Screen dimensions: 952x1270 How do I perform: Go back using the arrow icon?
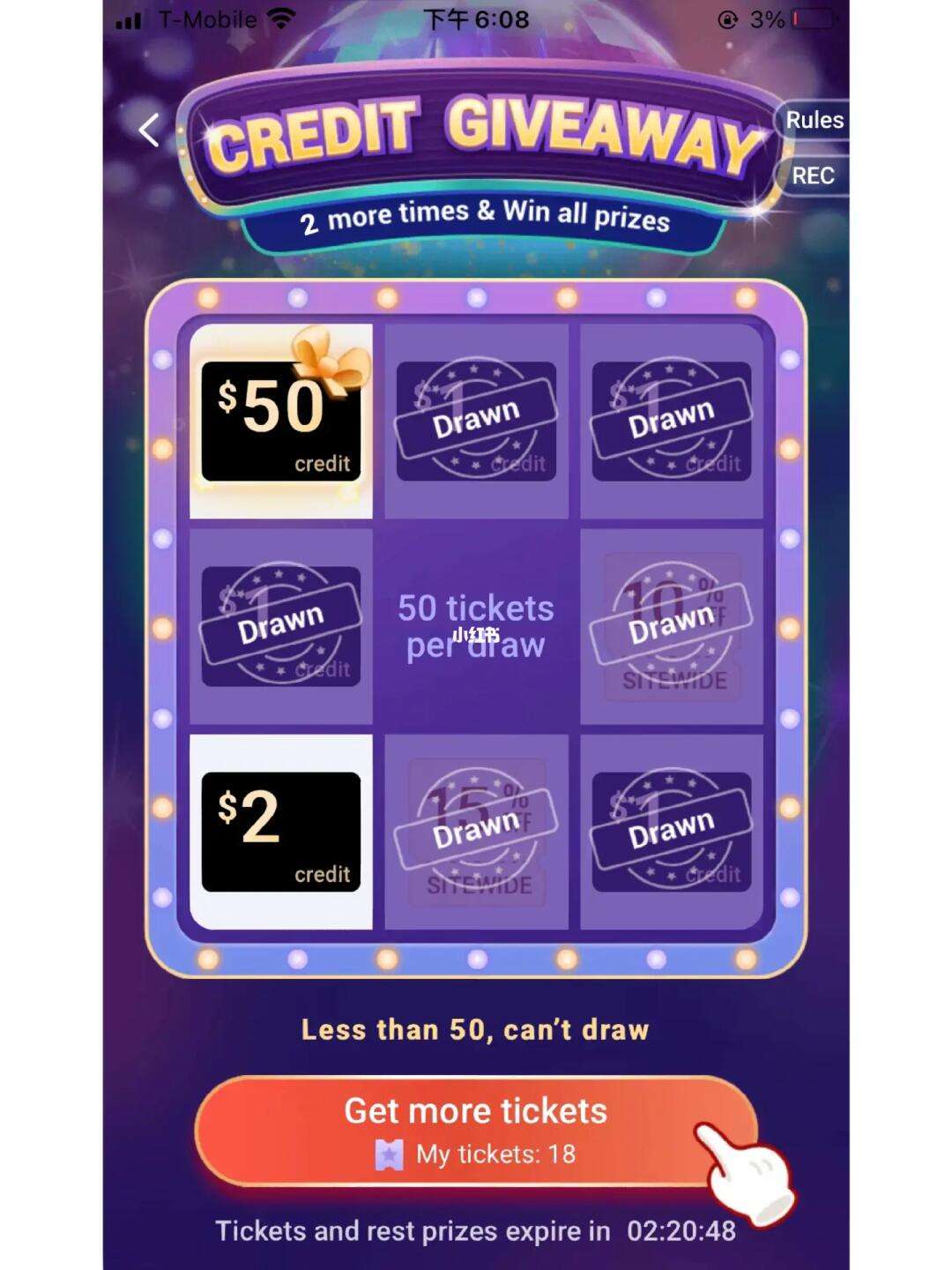pos(150,131)
